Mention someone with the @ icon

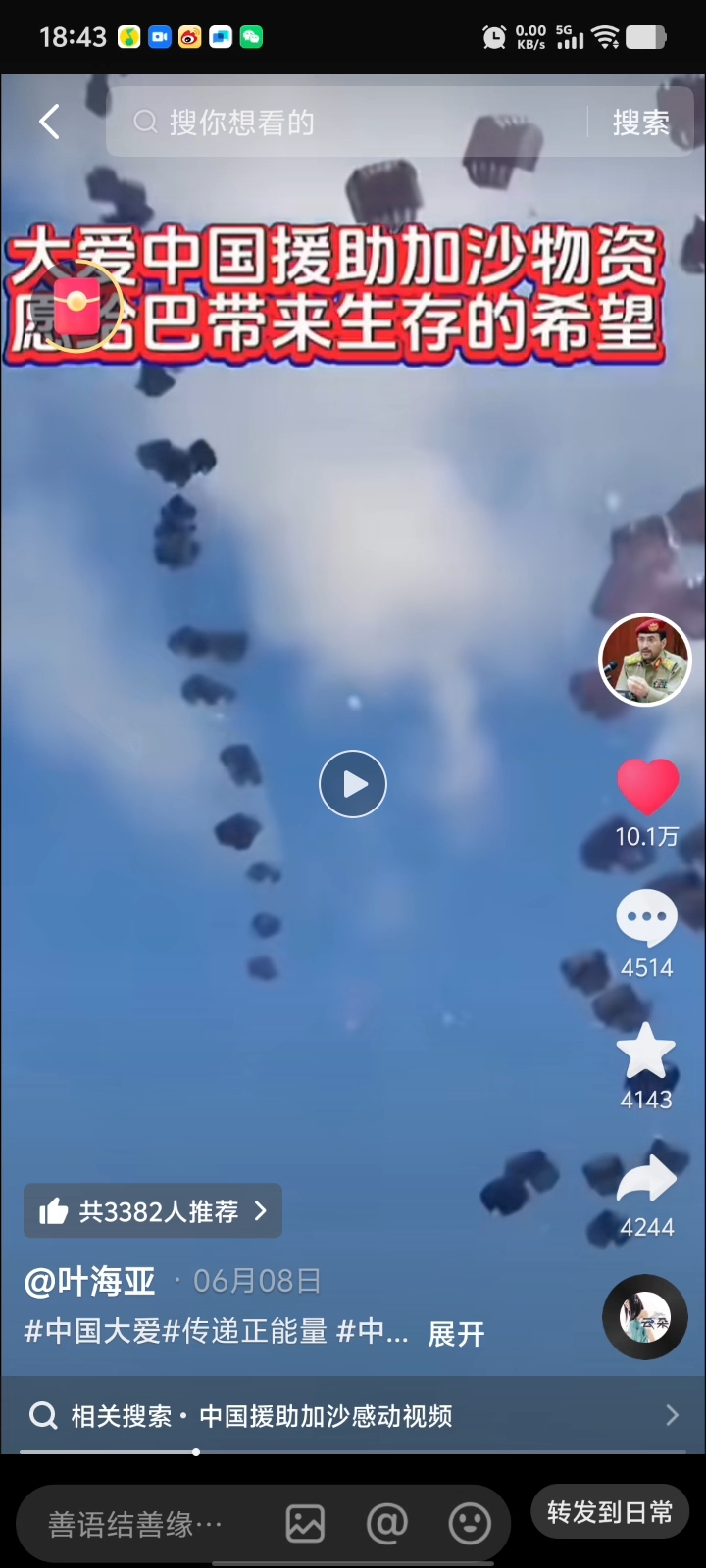point(386,1524)
